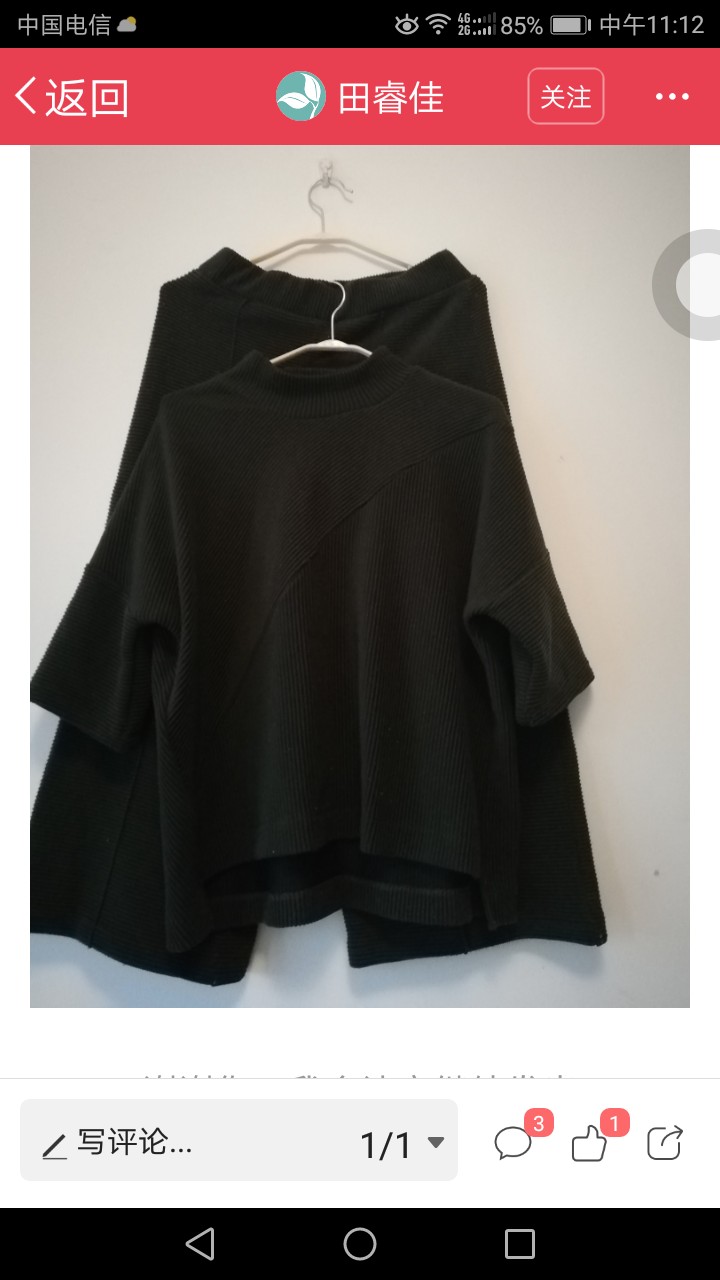Follow the author with 关注
Screen dimensions: 720x1280
point(566,96)
